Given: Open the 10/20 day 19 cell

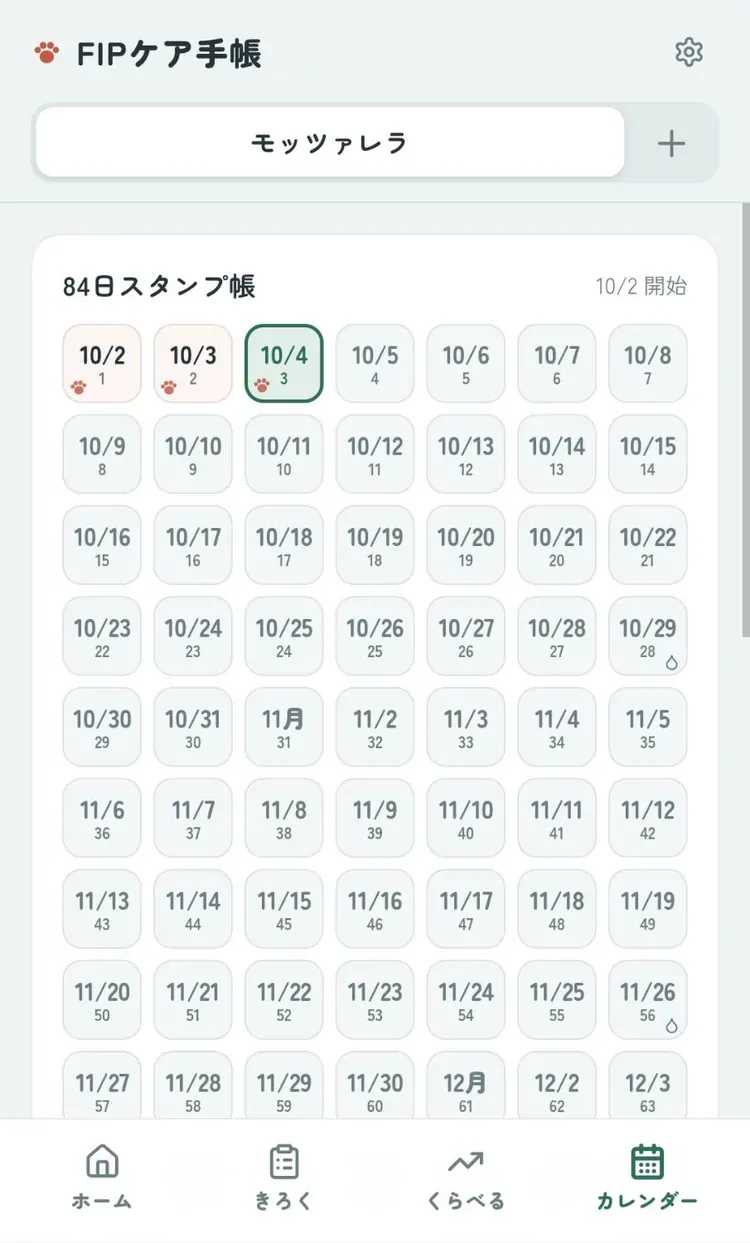Looking at the screenshot, I should coord(466,545).
